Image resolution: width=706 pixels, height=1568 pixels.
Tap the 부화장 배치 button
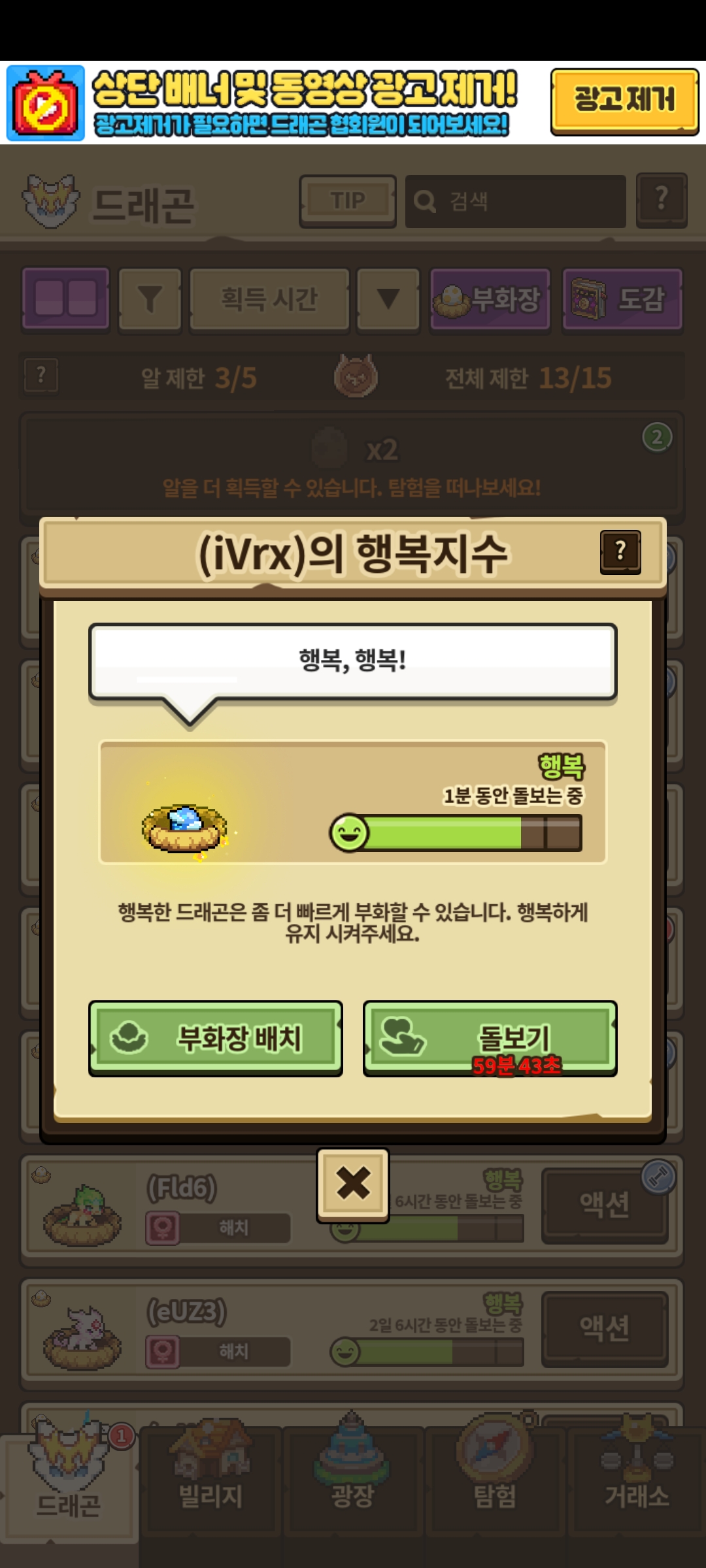[x=216, y=1038]
